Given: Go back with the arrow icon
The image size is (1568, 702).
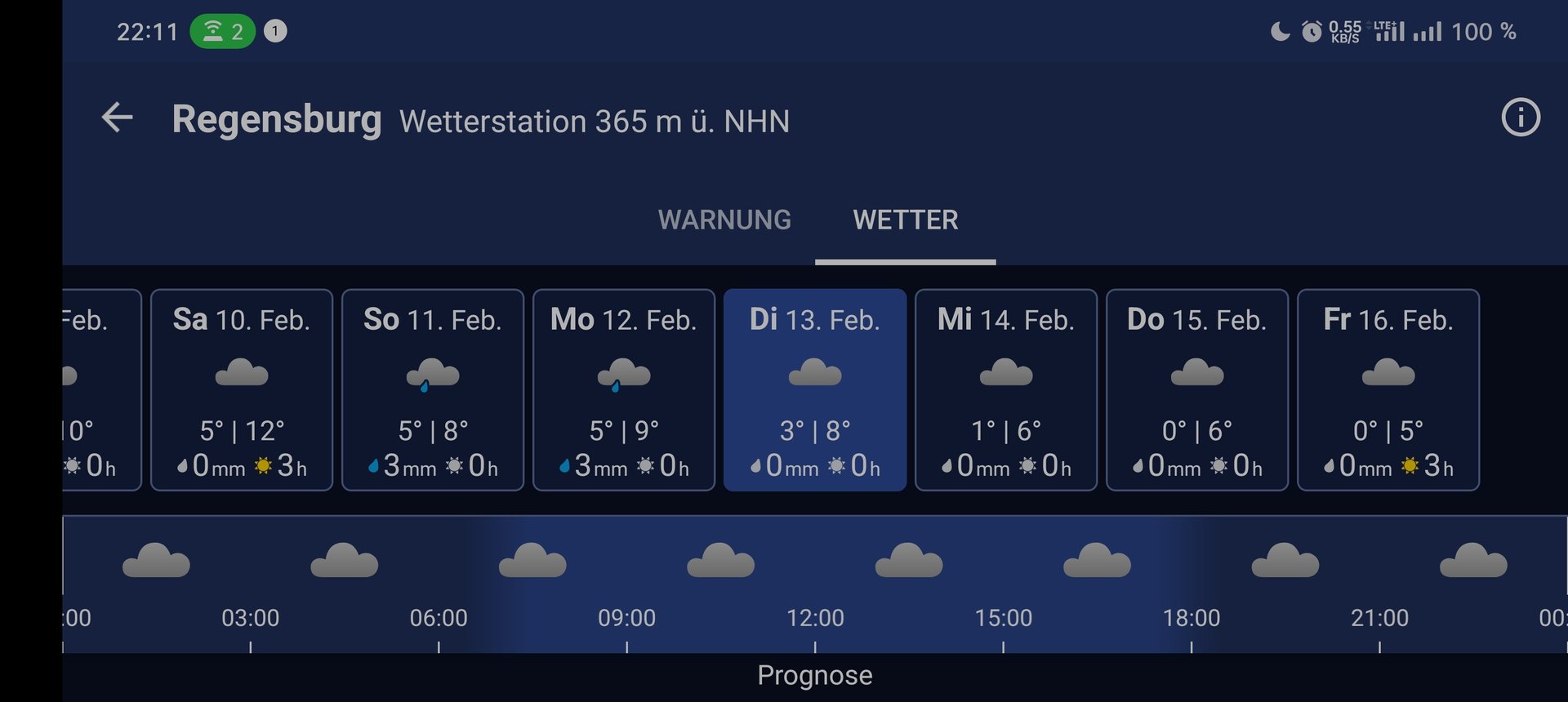Looking at the screenshot, I should coord(117,118).
